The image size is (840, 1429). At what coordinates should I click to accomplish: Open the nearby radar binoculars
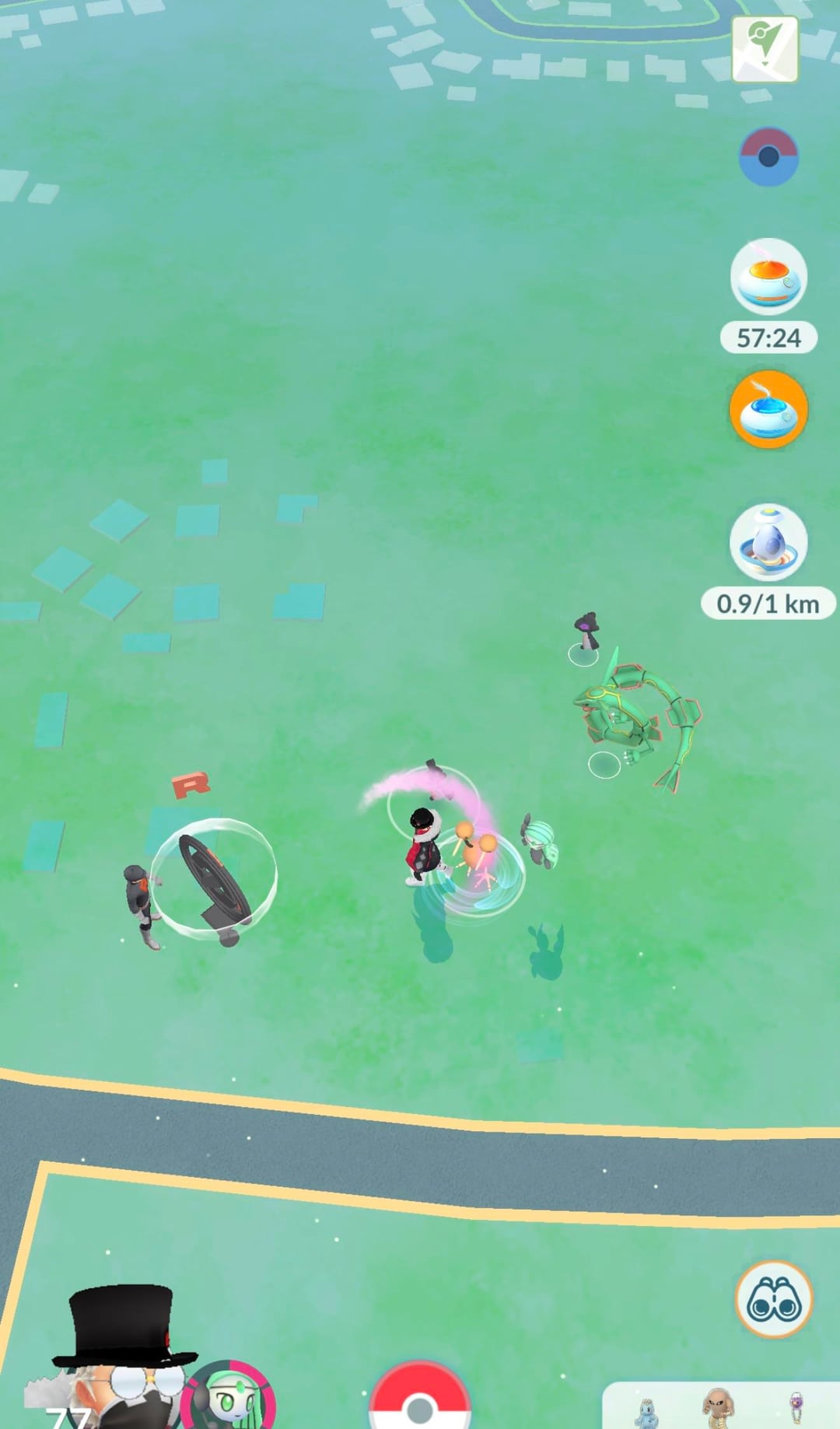click(x=774, y=1299)
